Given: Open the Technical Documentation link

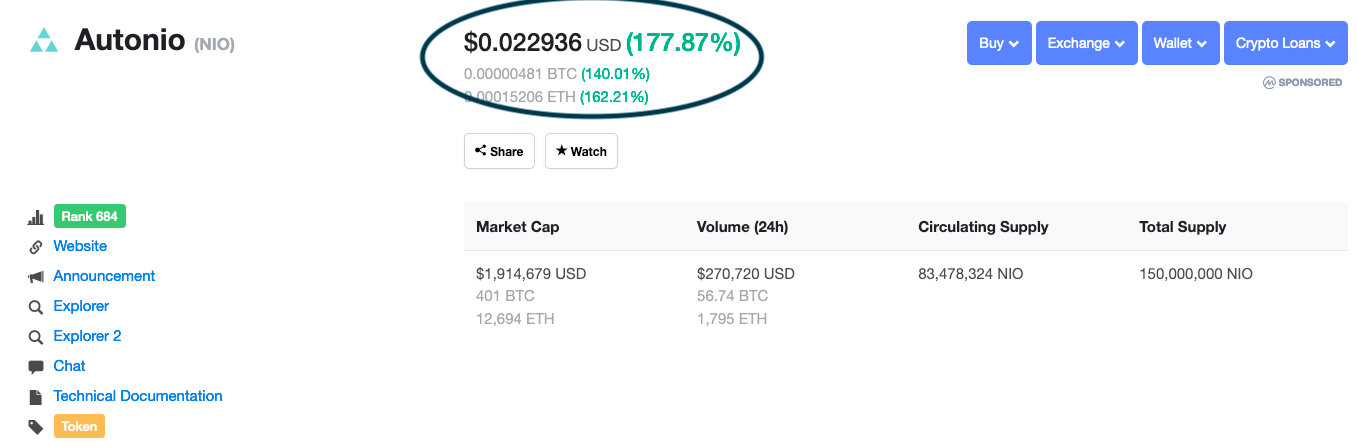Looking at the screenshot, I should tap(138, 396).
